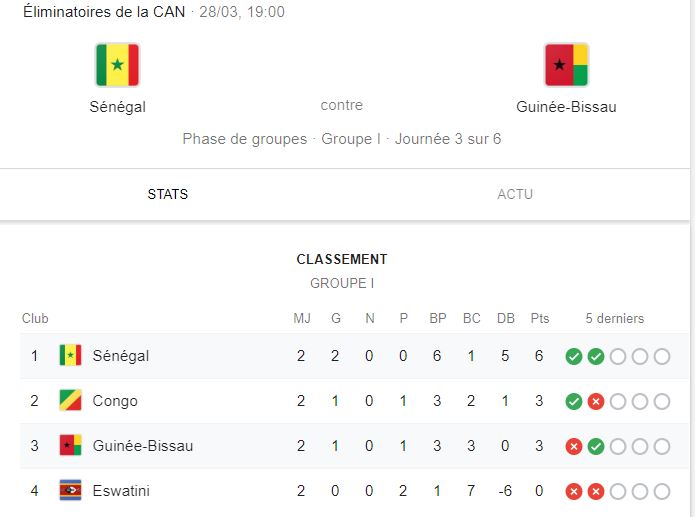Open Sénégal row in the standings
Image resolution: width=695 pixels, height=517 pixels.
coord(120,356)
